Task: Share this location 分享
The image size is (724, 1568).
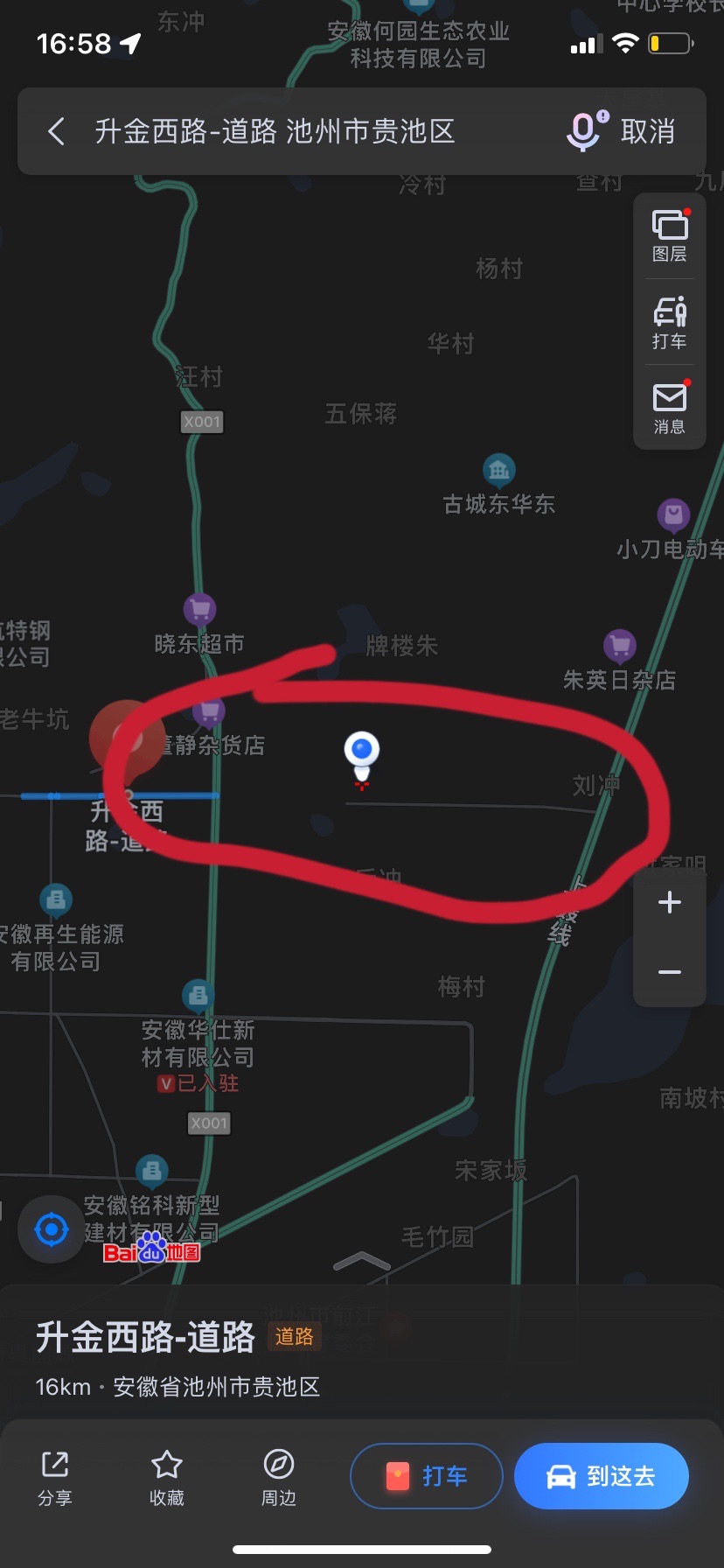Action: click(55, 1478)
